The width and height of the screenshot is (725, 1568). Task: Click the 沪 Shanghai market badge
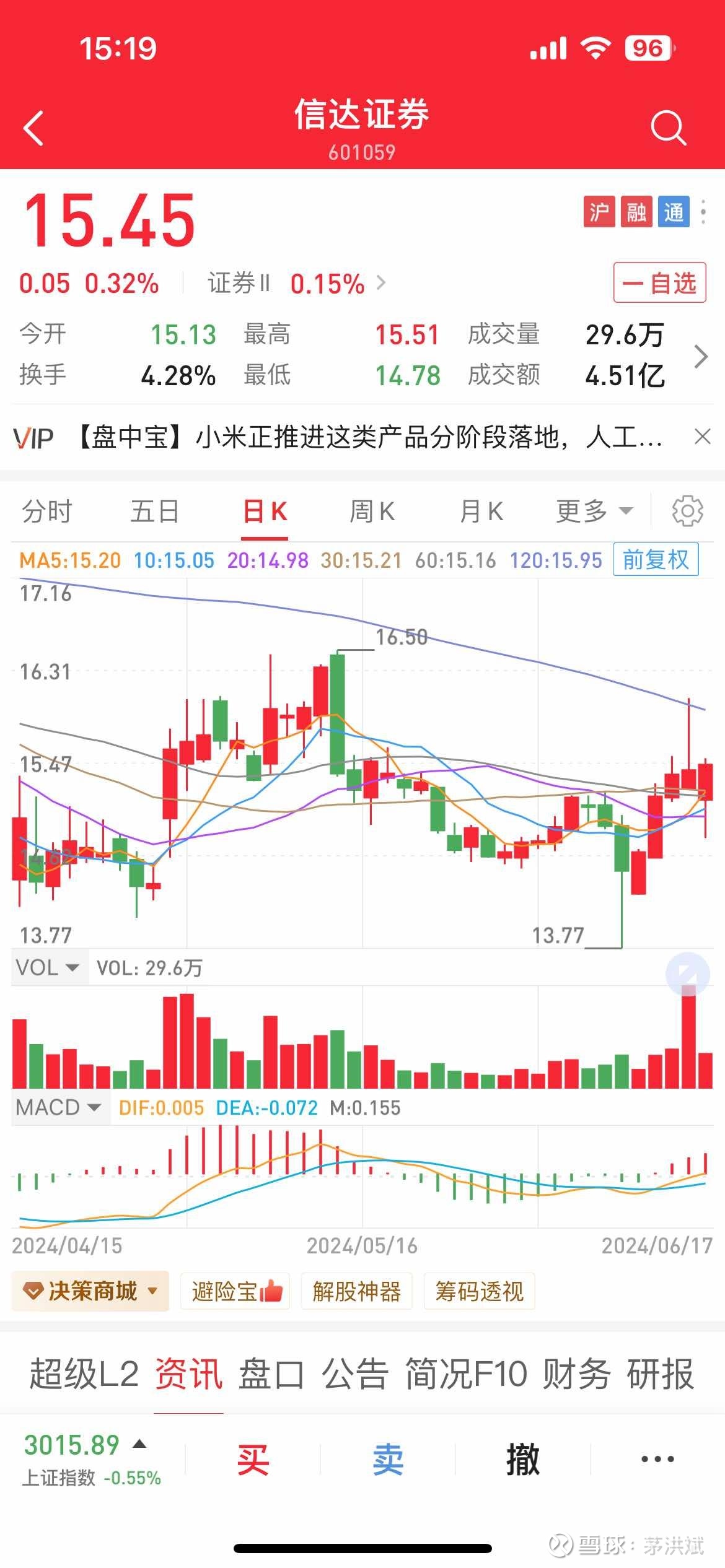599,211
